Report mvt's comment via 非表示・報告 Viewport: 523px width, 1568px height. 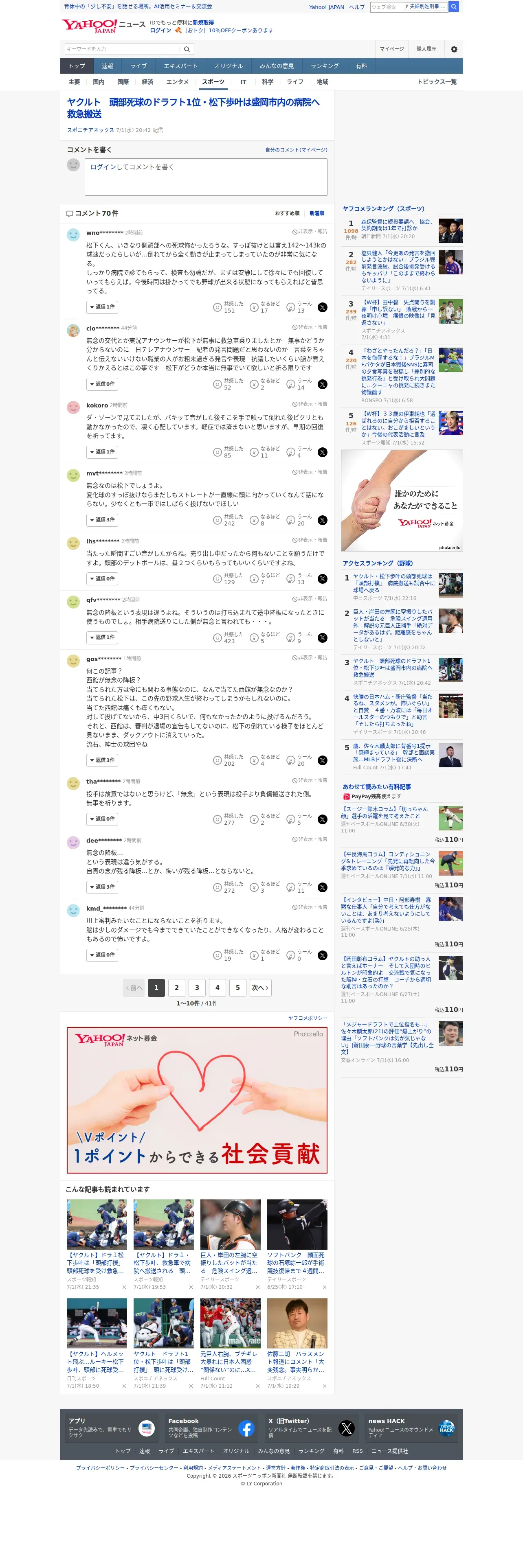point(309,472)
